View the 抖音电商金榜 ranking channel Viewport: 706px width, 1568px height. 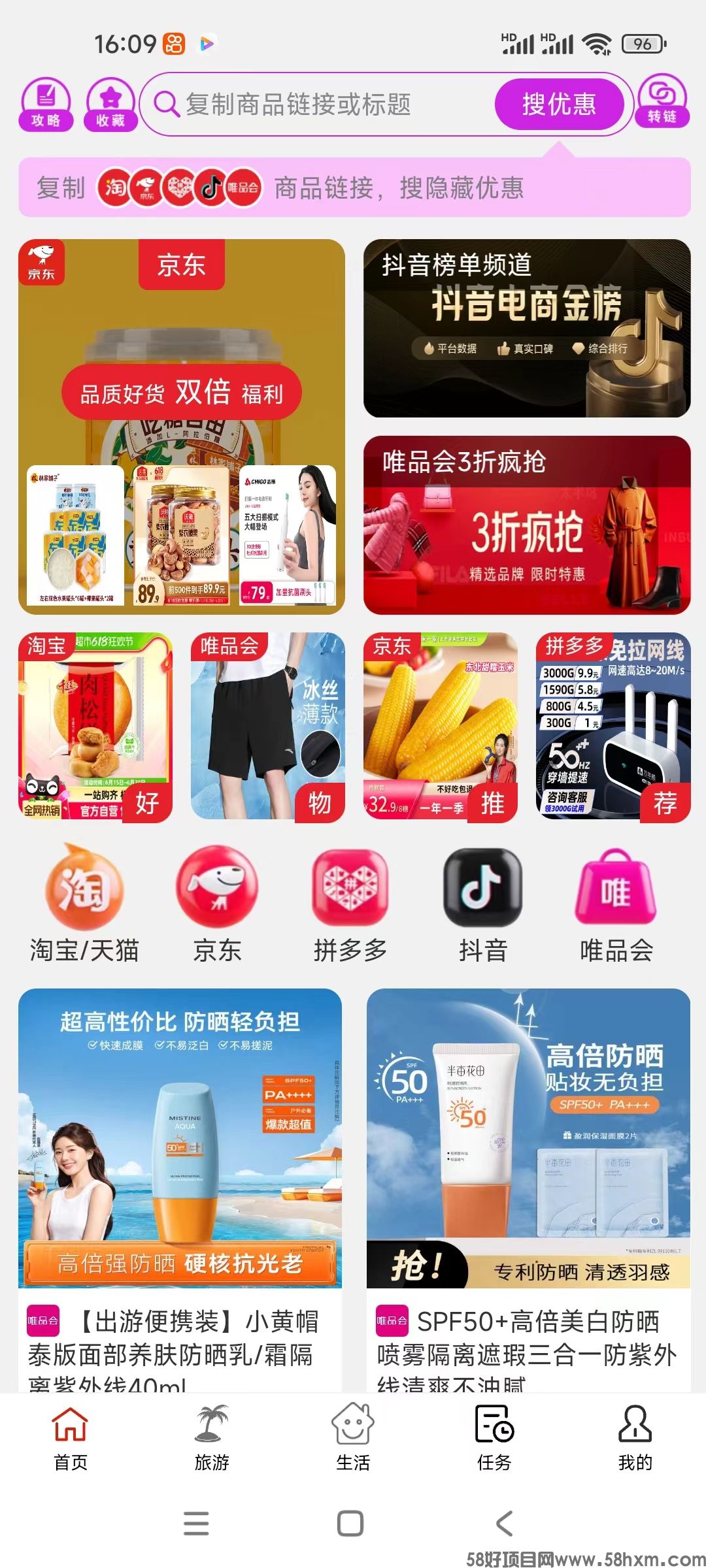(x=527, y=328)
